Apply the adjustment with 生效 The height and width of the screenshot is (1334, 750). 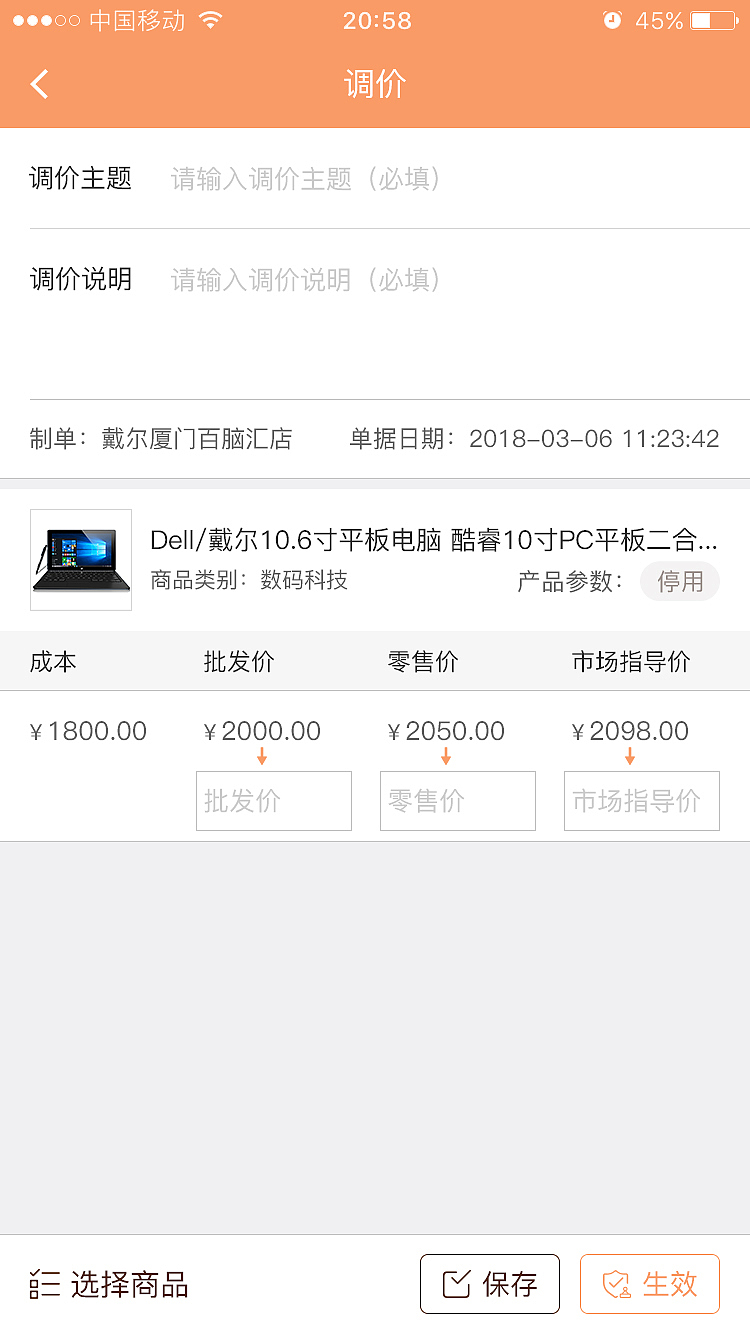point(650,1284)
